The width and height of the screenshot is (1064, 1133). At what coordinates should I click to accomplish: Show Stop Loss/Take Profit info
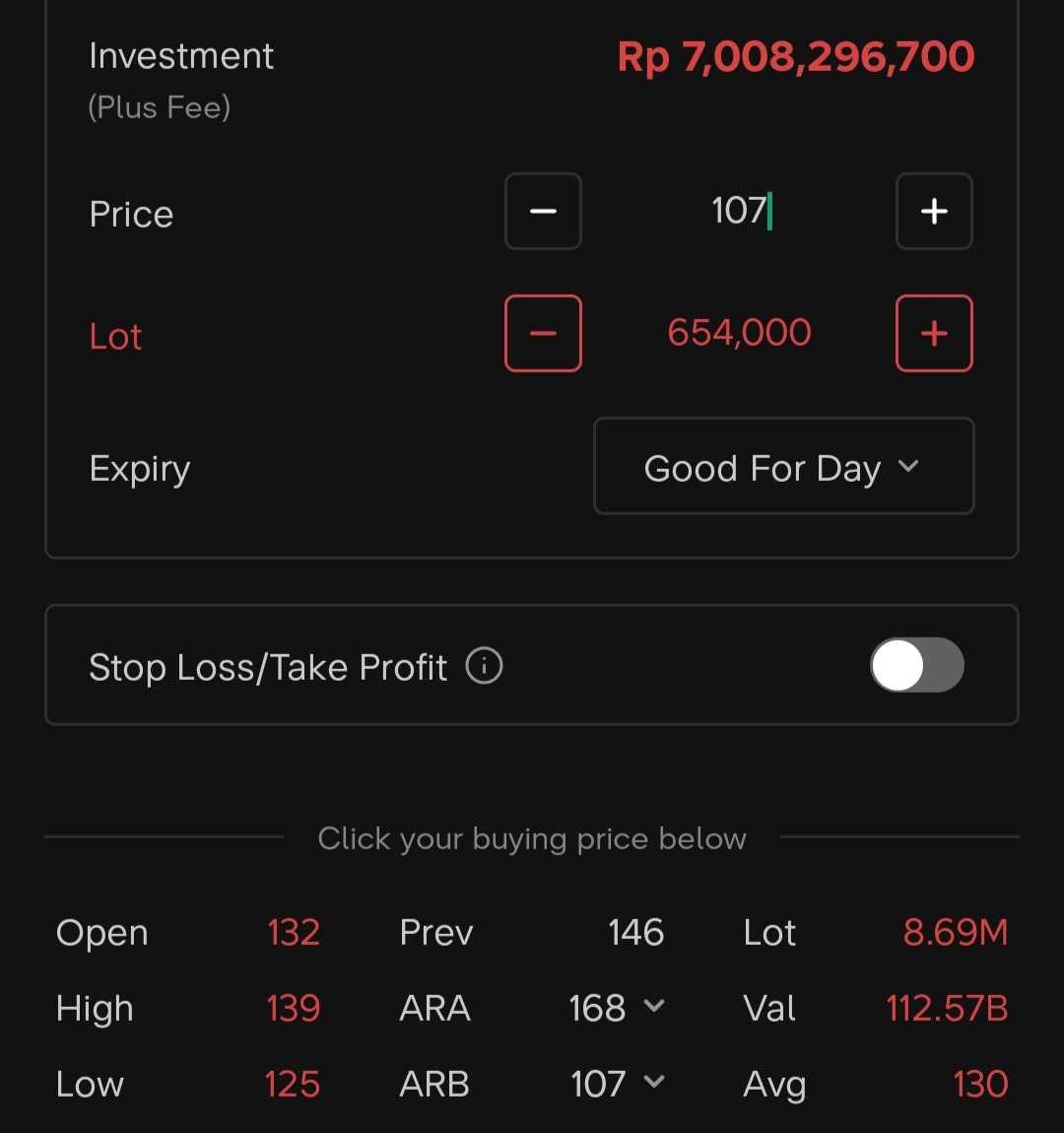[x=484, y=666]
